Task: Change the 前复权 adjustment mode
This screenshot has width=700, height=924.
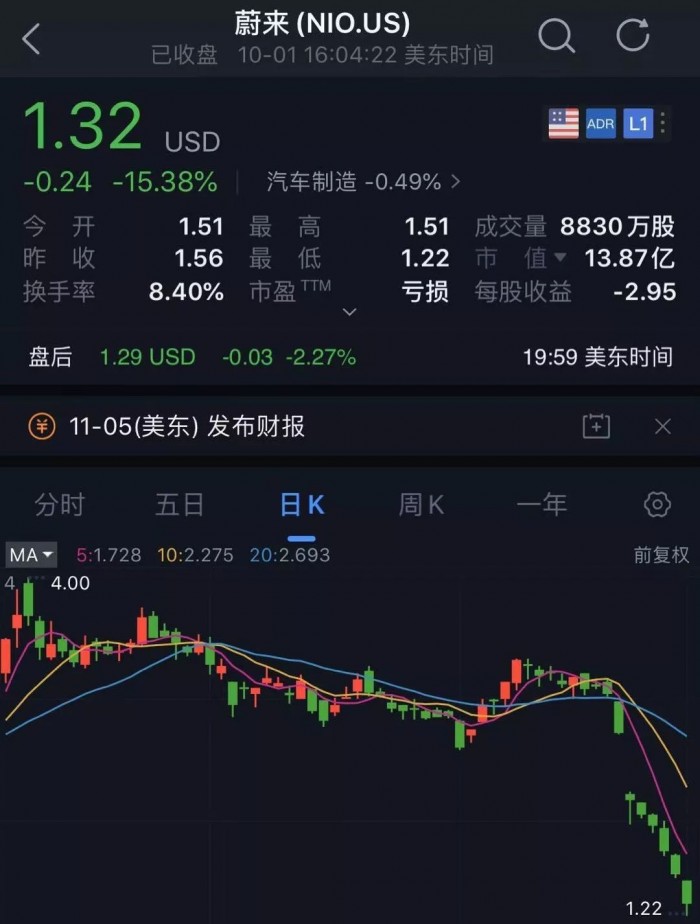Action: [661, 555]
